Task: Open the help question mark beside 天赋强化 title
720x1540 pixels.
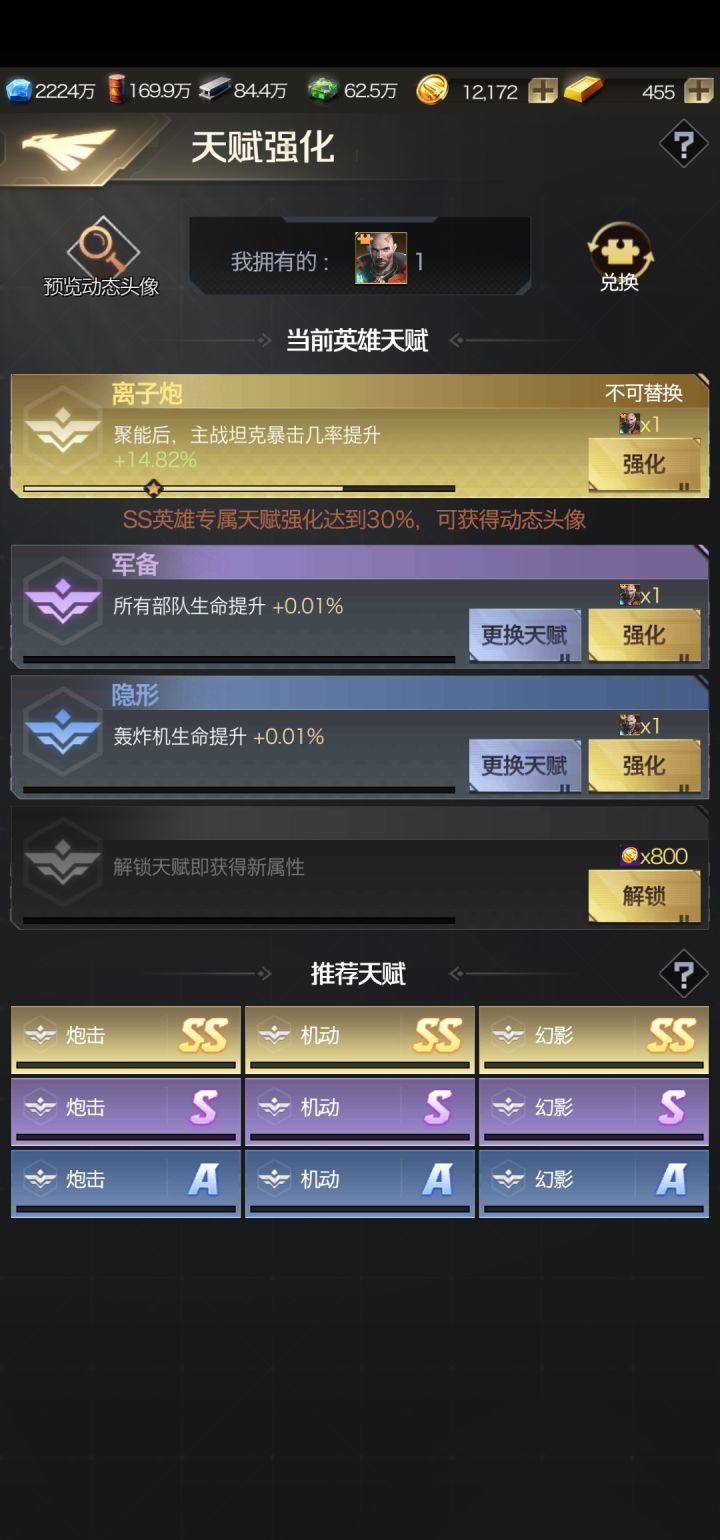Action: click(x=683, y=146)
